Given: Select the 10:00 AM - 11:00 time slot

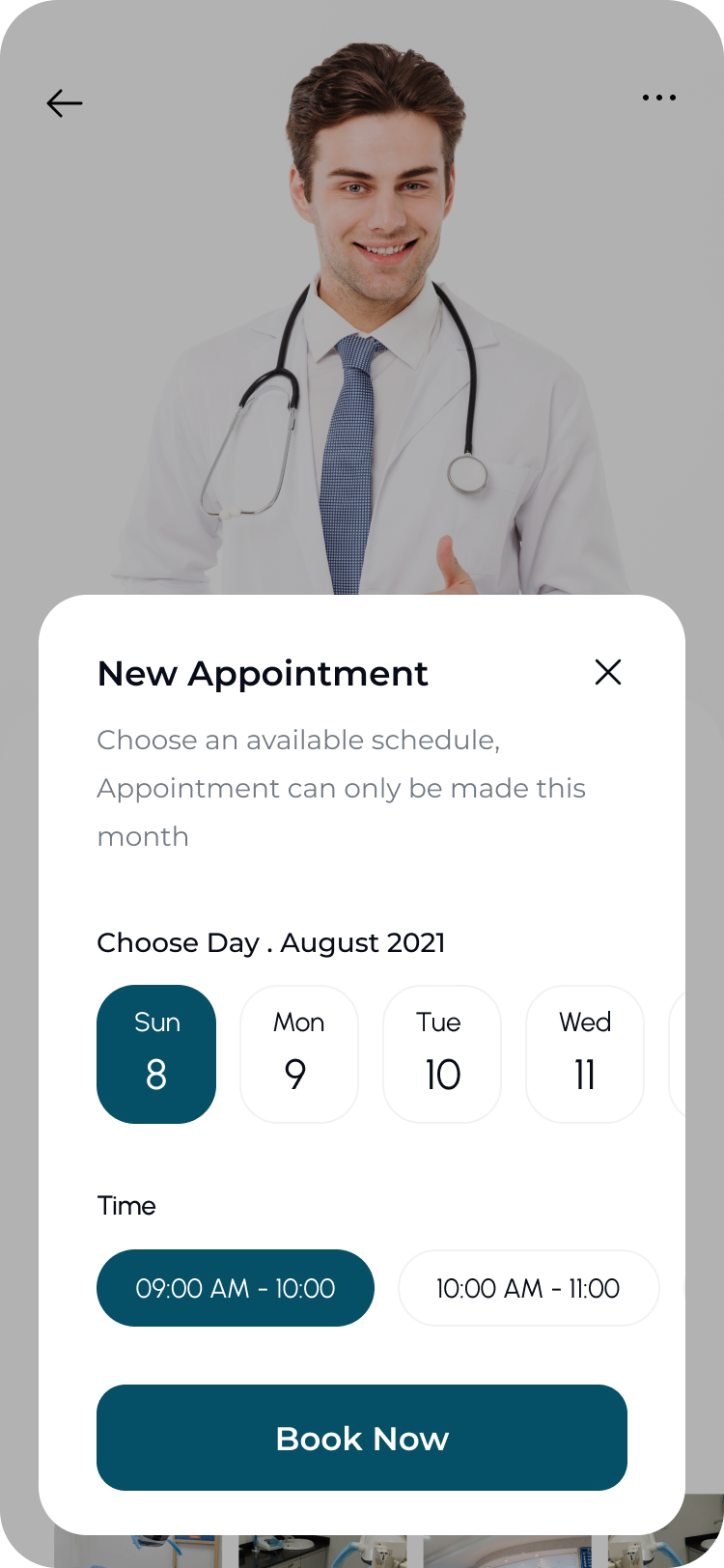Looking at the screenshot, I should (528, 1288).
